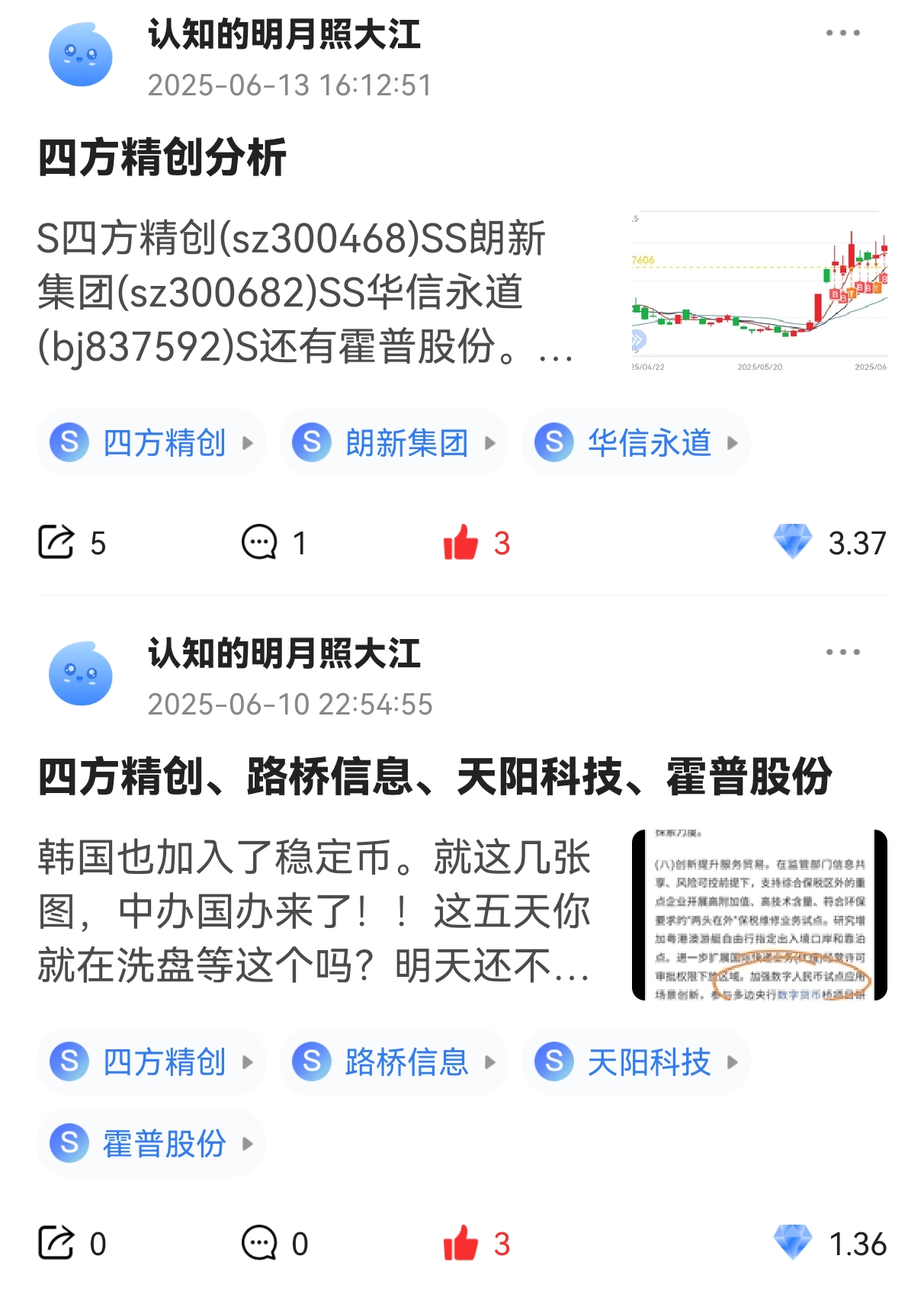The width and height of the screenshot is (924, 1291).
Task: Tap 四方精创 chip under the 四方精创分析 post
Action: [151, 443]
